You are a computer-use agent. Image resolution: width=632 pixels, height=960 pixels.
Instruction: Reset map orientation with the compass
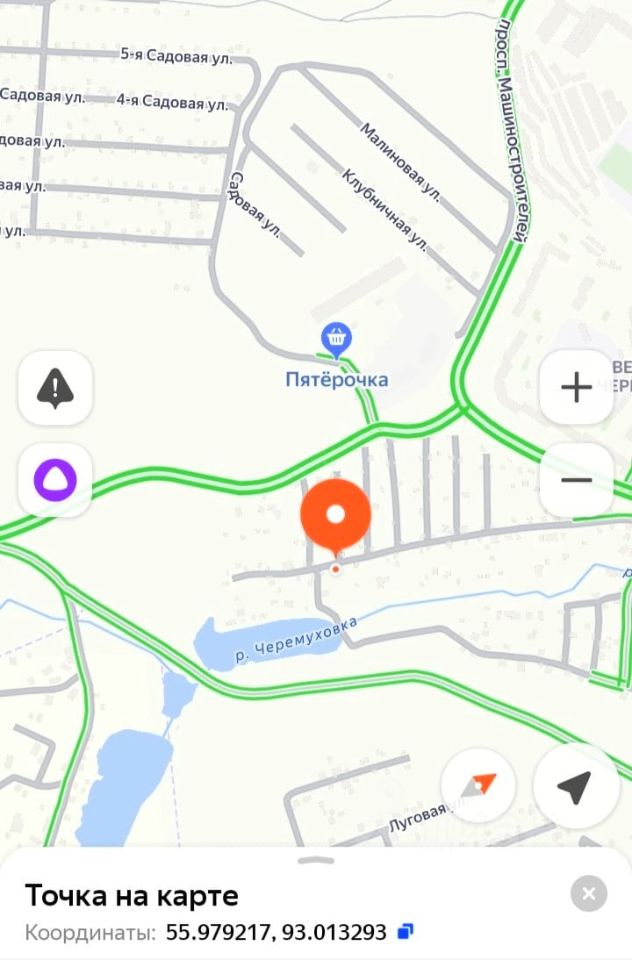(x=477, y=786)
